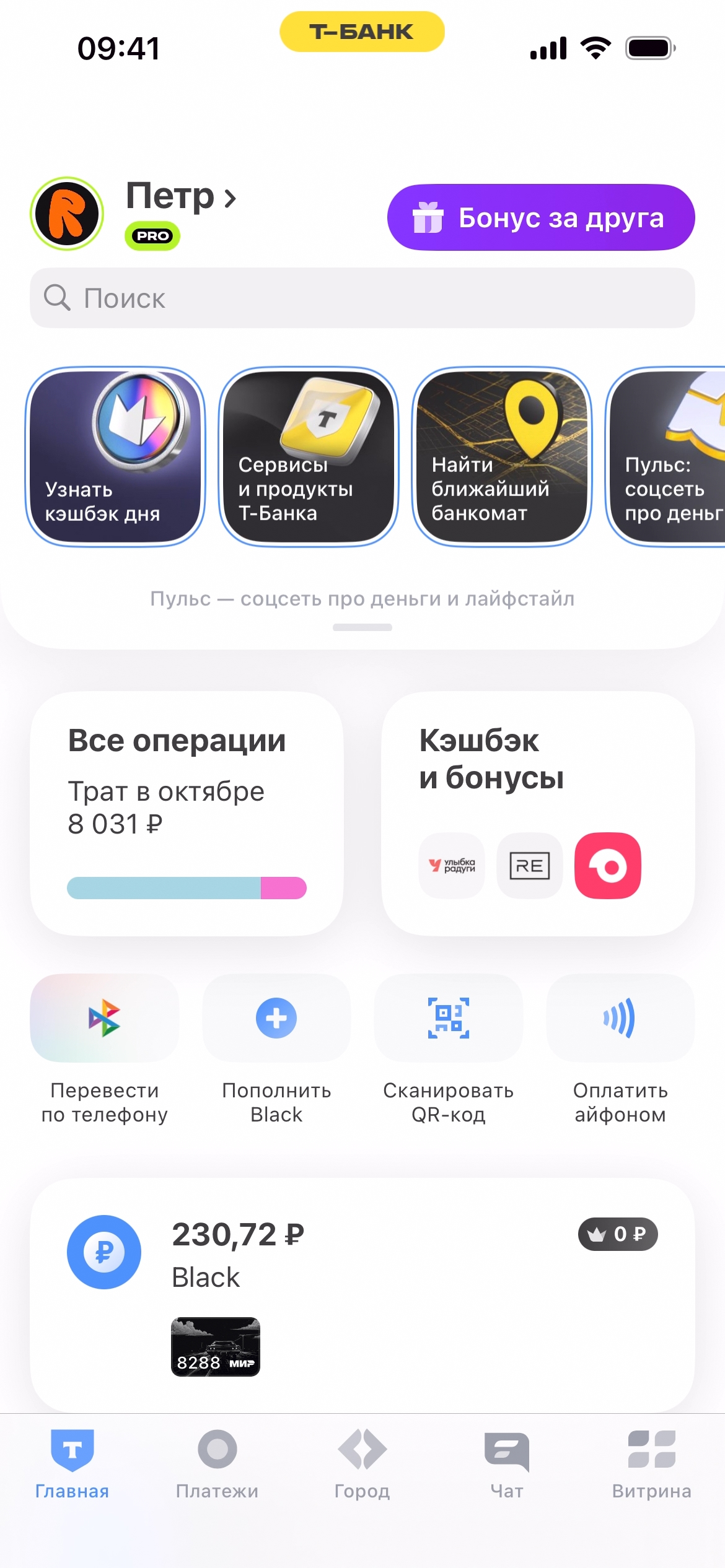Switch to the Город tab

pos(362,1464)
